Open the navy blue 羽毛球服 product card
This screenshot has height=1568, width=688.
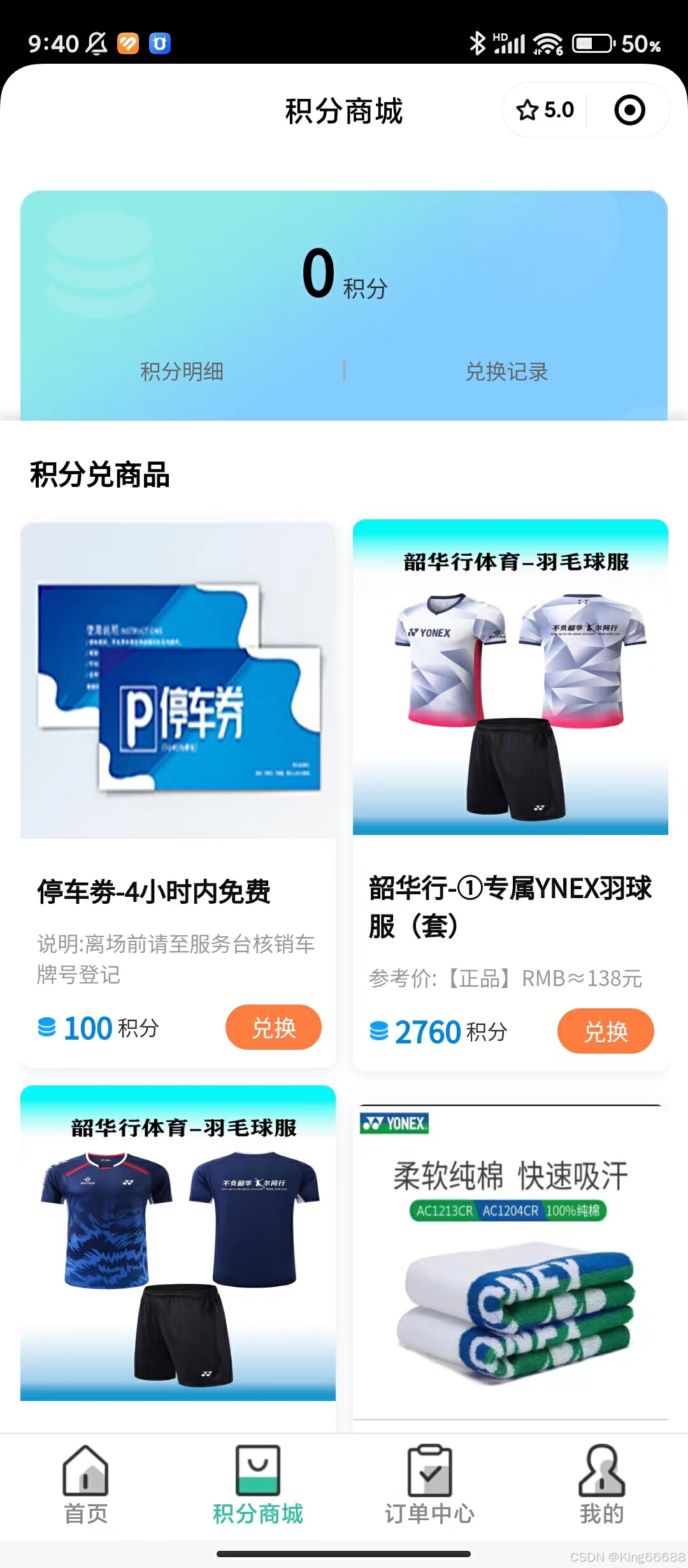[178, 1249]
